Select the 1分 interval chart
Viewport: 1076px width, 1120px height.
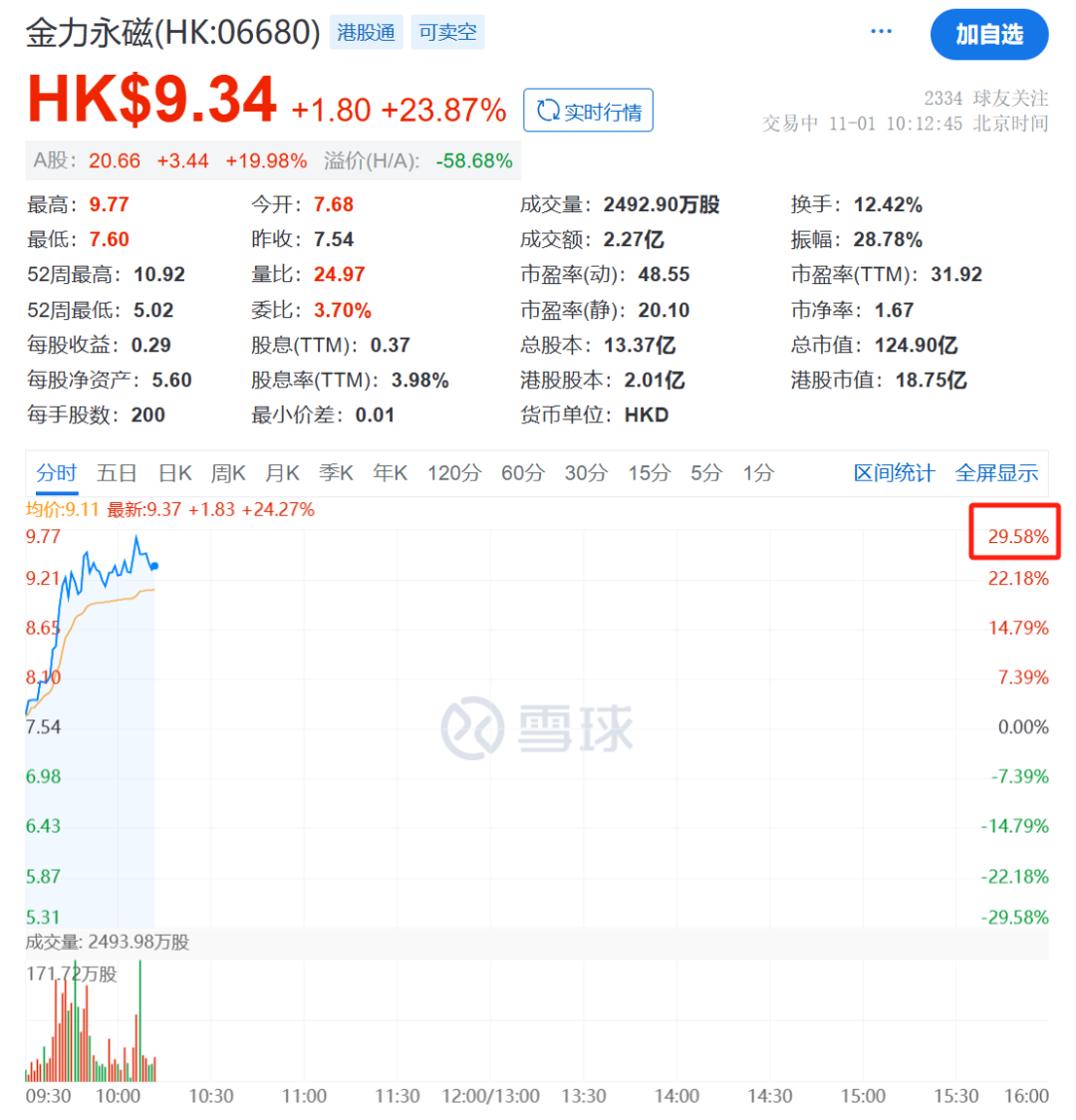757,473
